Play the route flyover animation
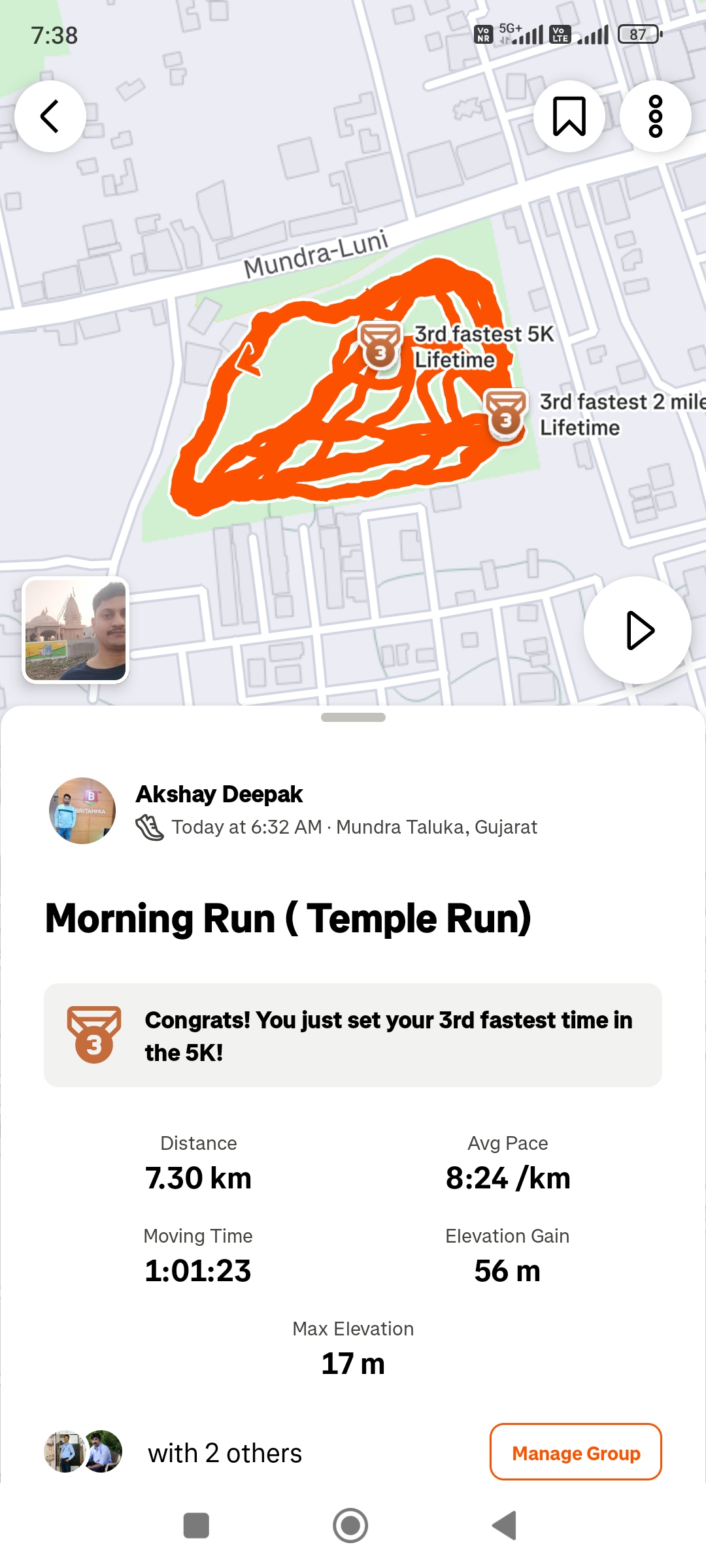The width and height of the screenshot is (706, 1568). click(637, 630)
